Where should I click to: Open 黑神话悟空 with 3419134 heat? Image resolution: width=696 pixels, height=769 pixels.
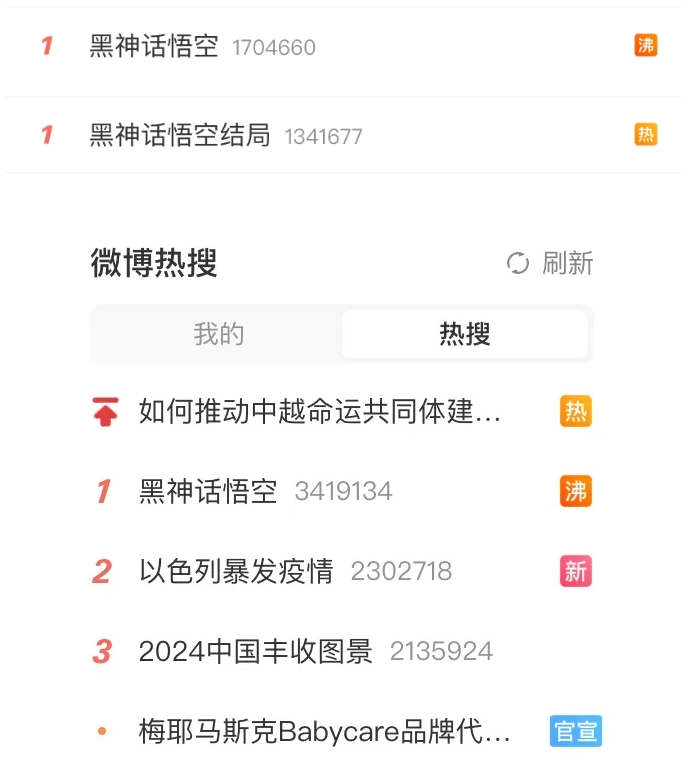208,491
